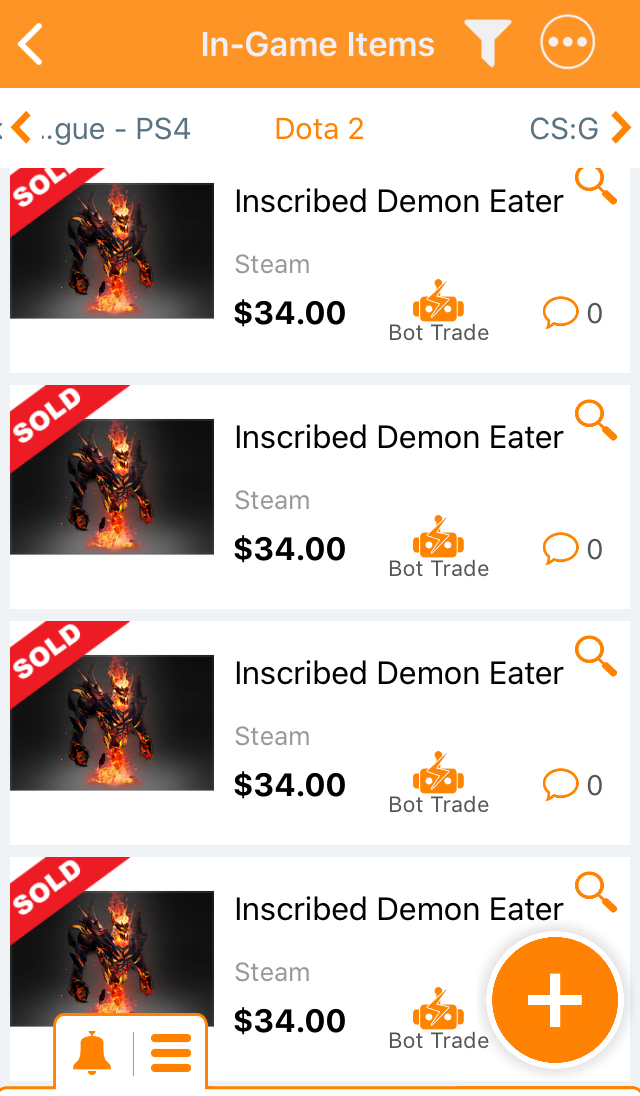The image size is (640, 1096).
Task: Select the Dota 2 tab
Action: tap(319, 129)
